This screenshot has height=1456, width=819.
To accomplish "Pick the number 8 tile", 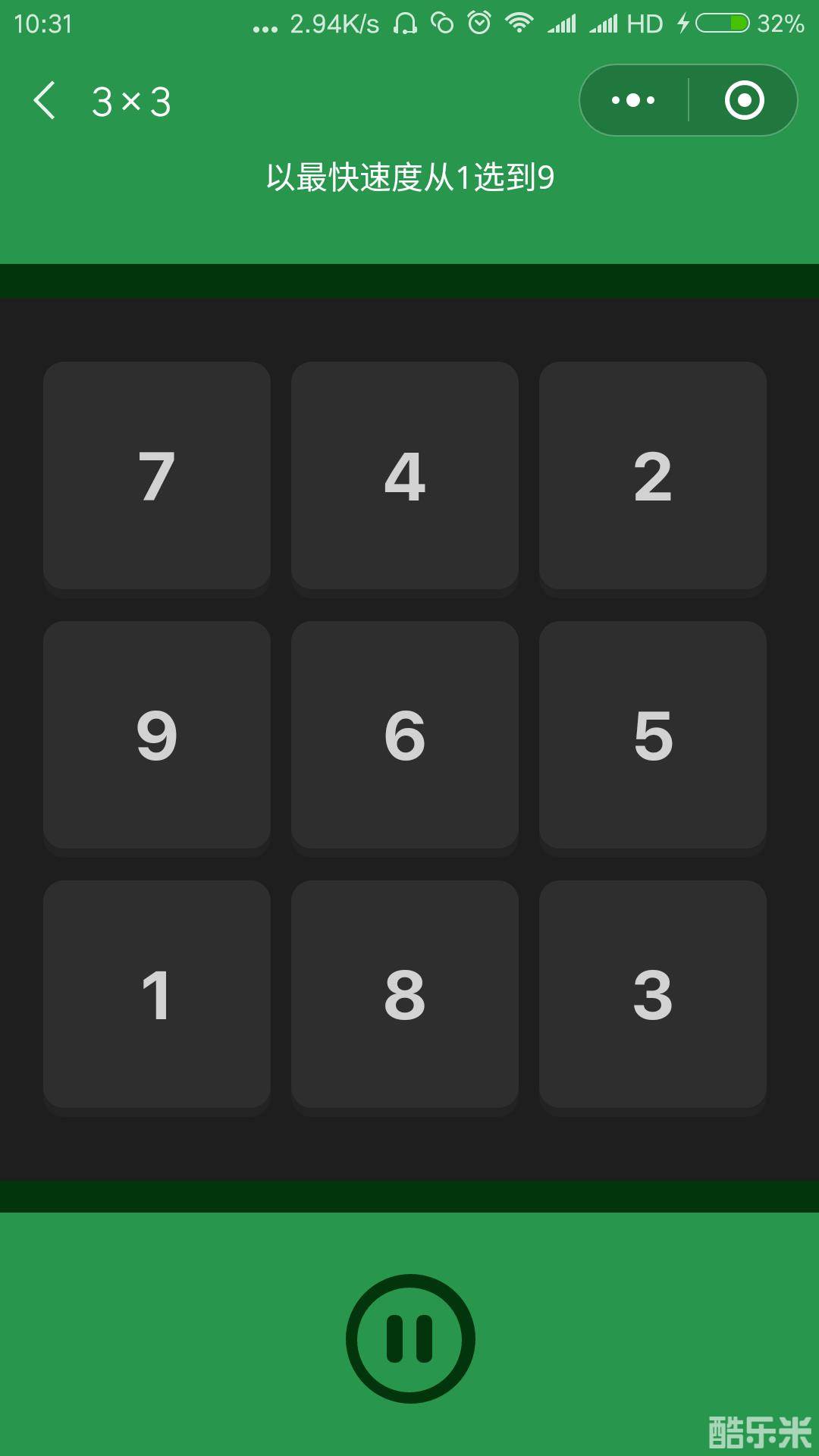I will point(405,994).
